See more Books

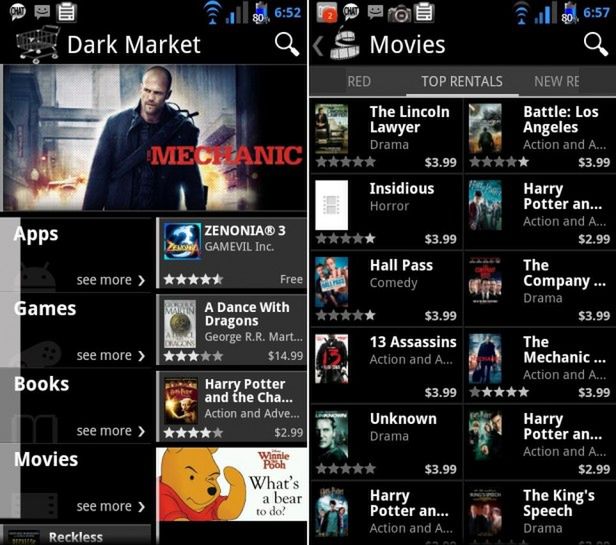pyautogui.click(x=110, y=431)
